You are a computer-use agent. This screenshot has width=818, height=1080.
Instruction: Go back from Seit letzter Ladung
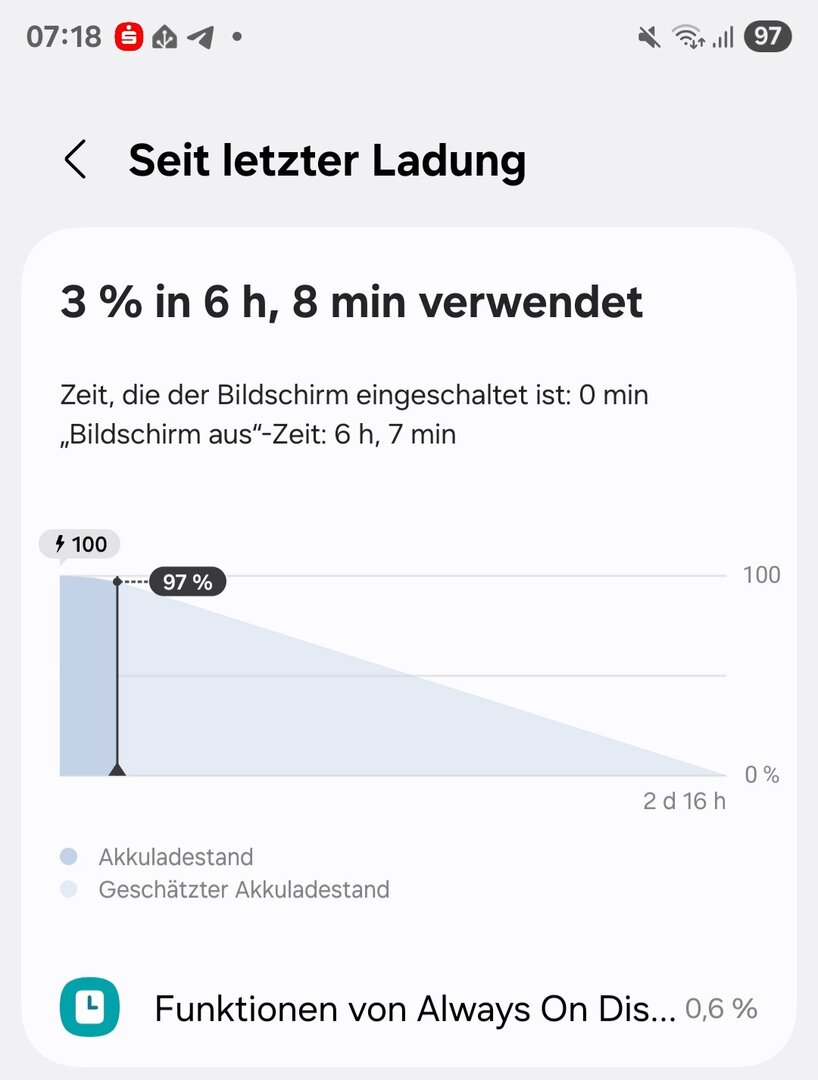click(76, 160)
